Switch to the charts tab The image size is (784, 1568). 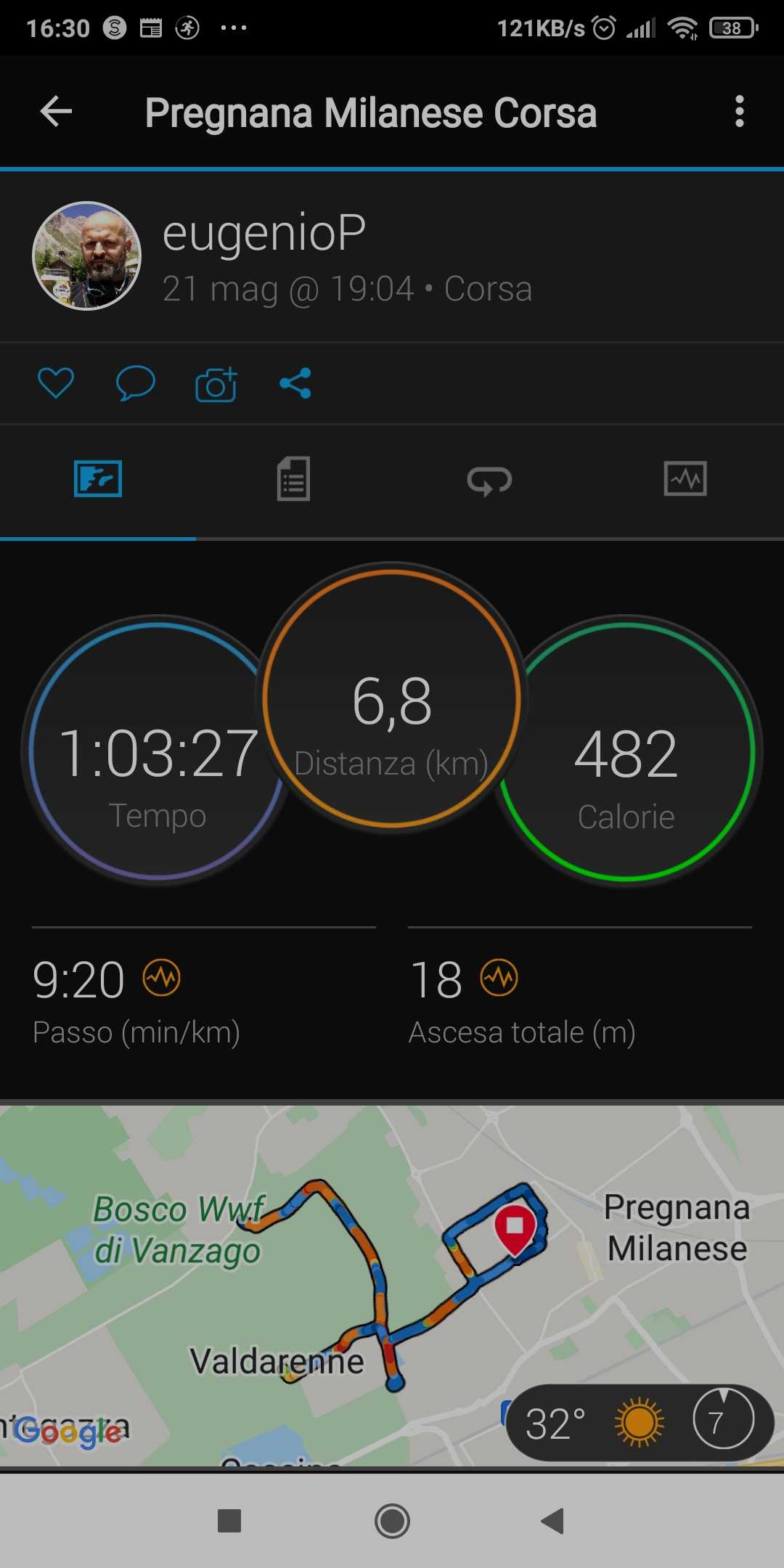(x=685, y=479)
